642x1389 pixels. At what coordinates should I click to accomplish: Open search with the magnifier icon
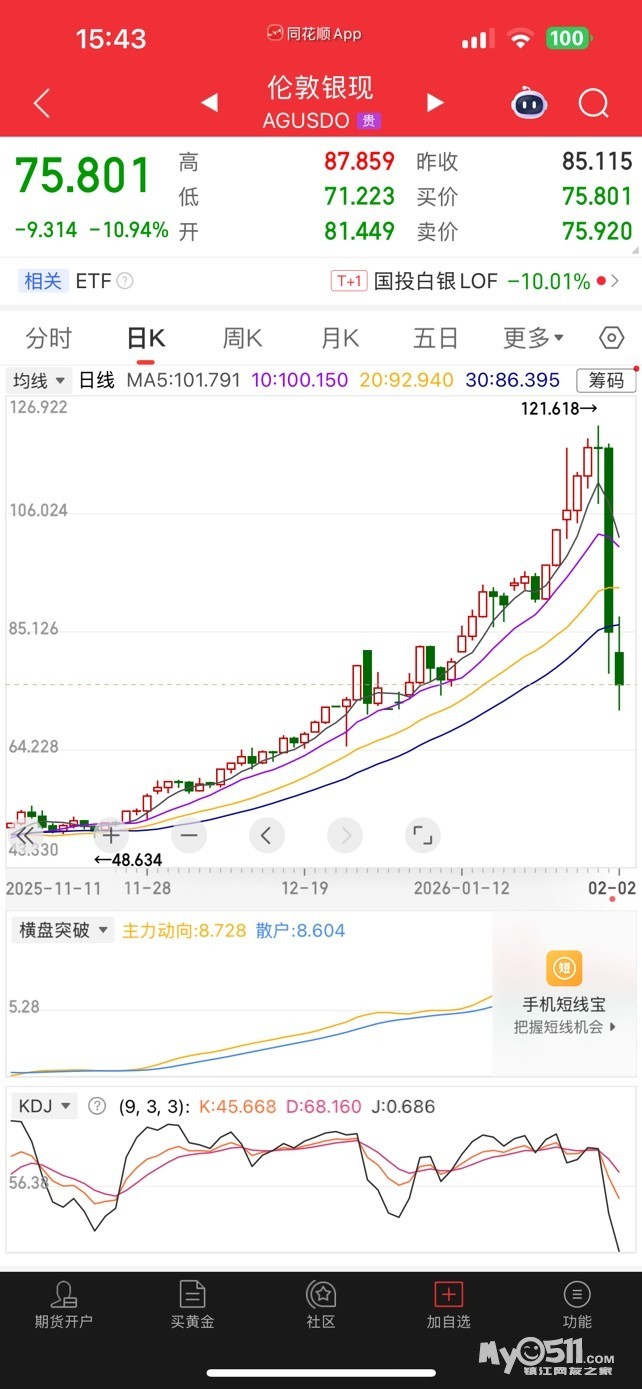594,103
